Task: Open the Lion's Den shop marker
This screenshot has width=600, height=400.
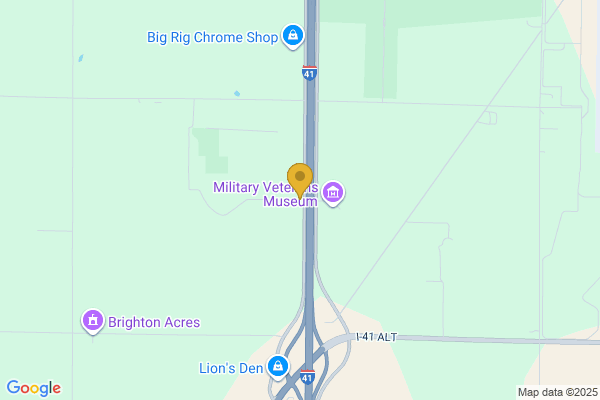Action: (x=280, y=368)
